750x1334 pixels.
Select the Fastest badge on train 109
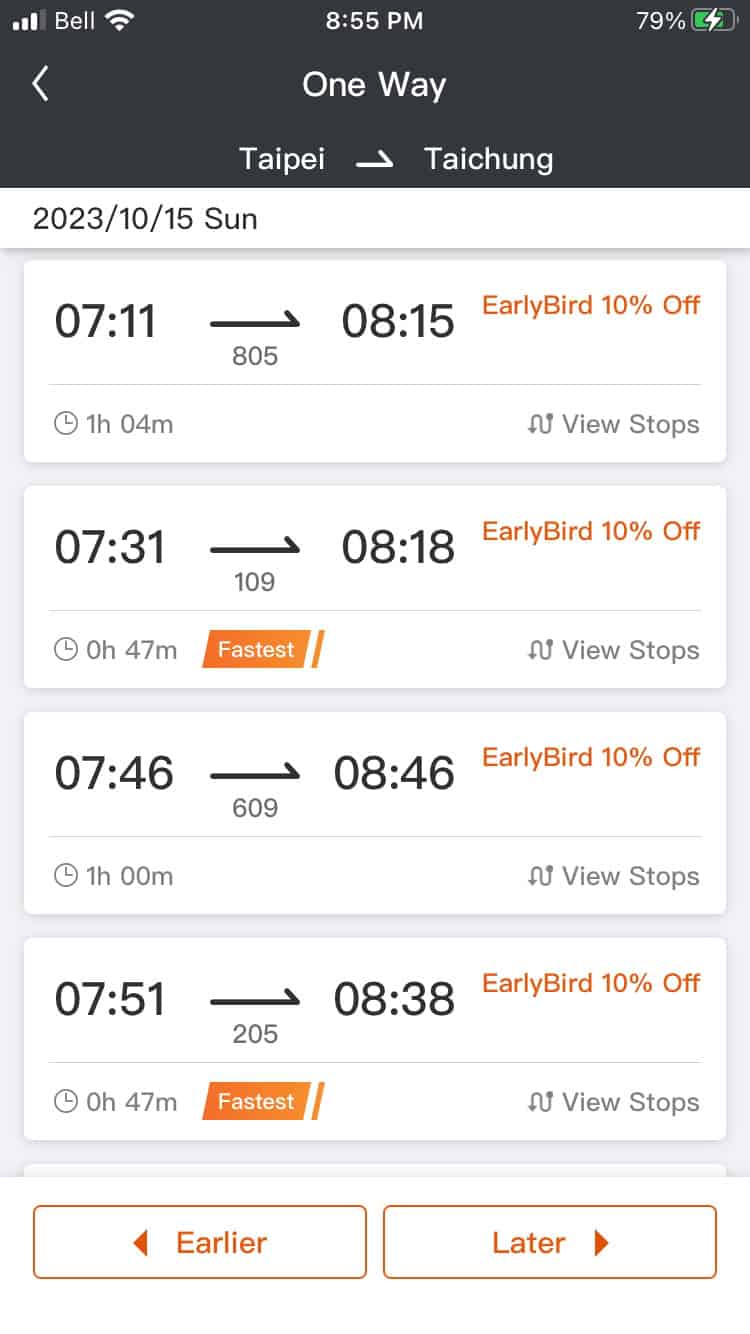pyautogui.click(x=258, y=650)
